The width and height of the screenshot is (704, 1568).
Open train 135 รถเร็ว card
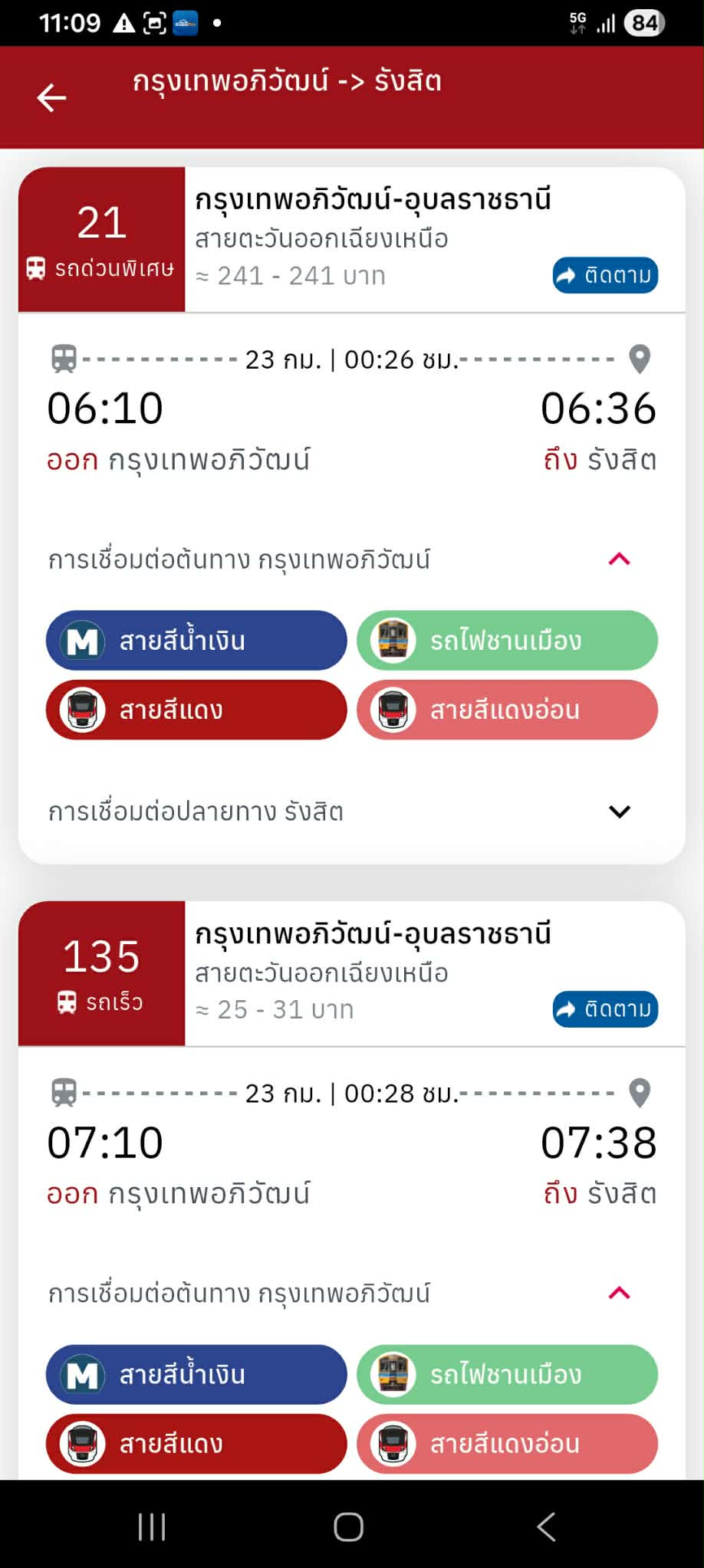(x=102, y=973)
